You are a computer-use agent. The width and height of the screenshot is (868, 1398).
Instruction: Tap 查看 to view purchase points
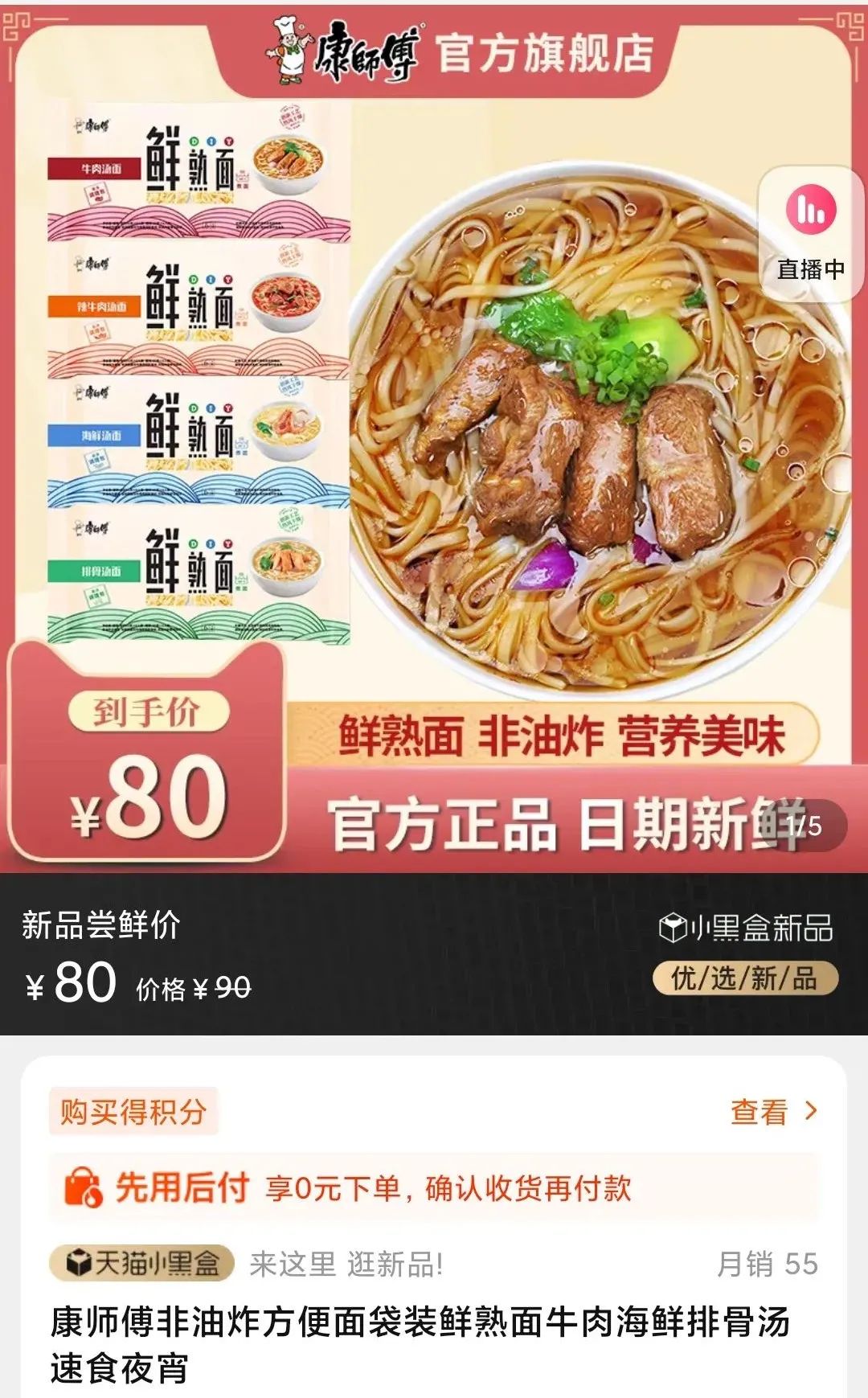pyautogui.click(x=772, y=1112)
